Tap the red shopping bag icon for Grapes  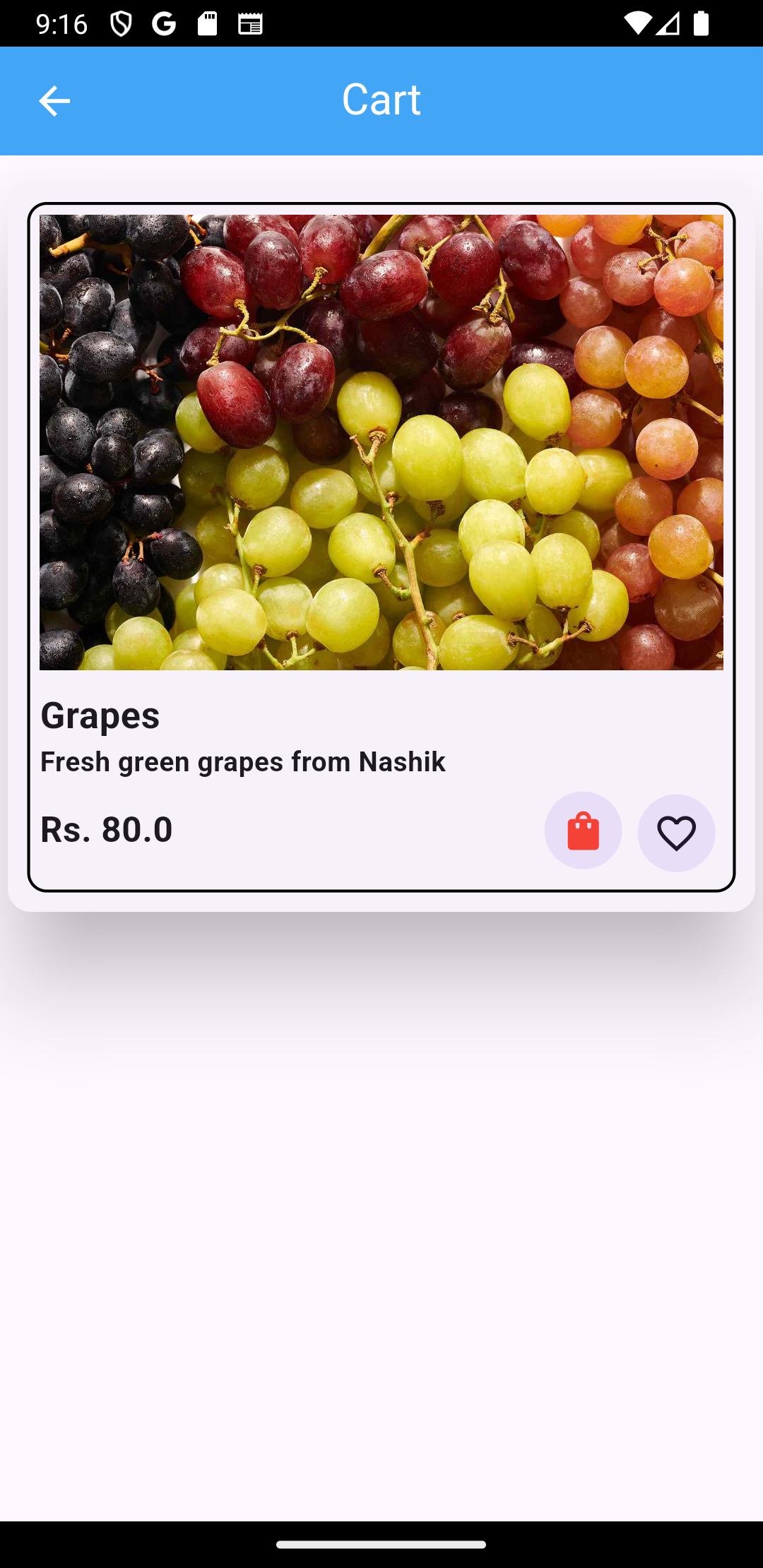coord(583,831)
